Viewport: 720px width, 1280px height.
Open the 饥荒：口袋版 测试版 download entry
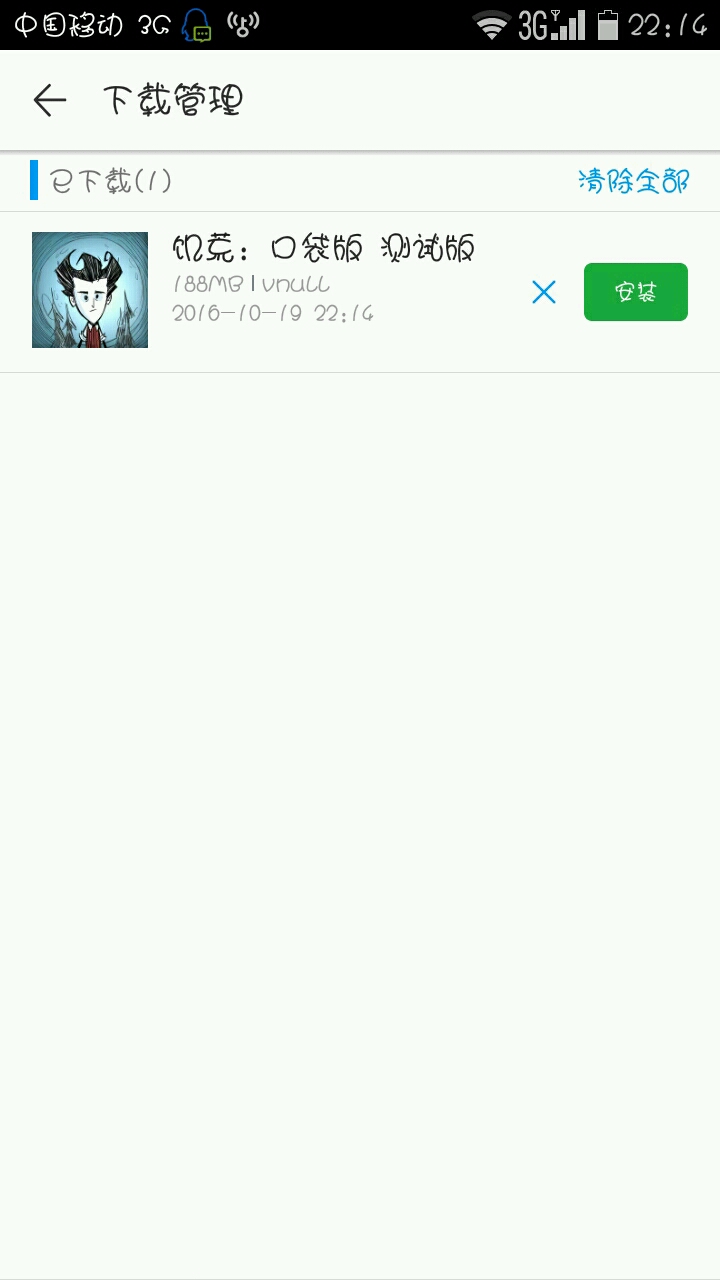coord(360,292)
